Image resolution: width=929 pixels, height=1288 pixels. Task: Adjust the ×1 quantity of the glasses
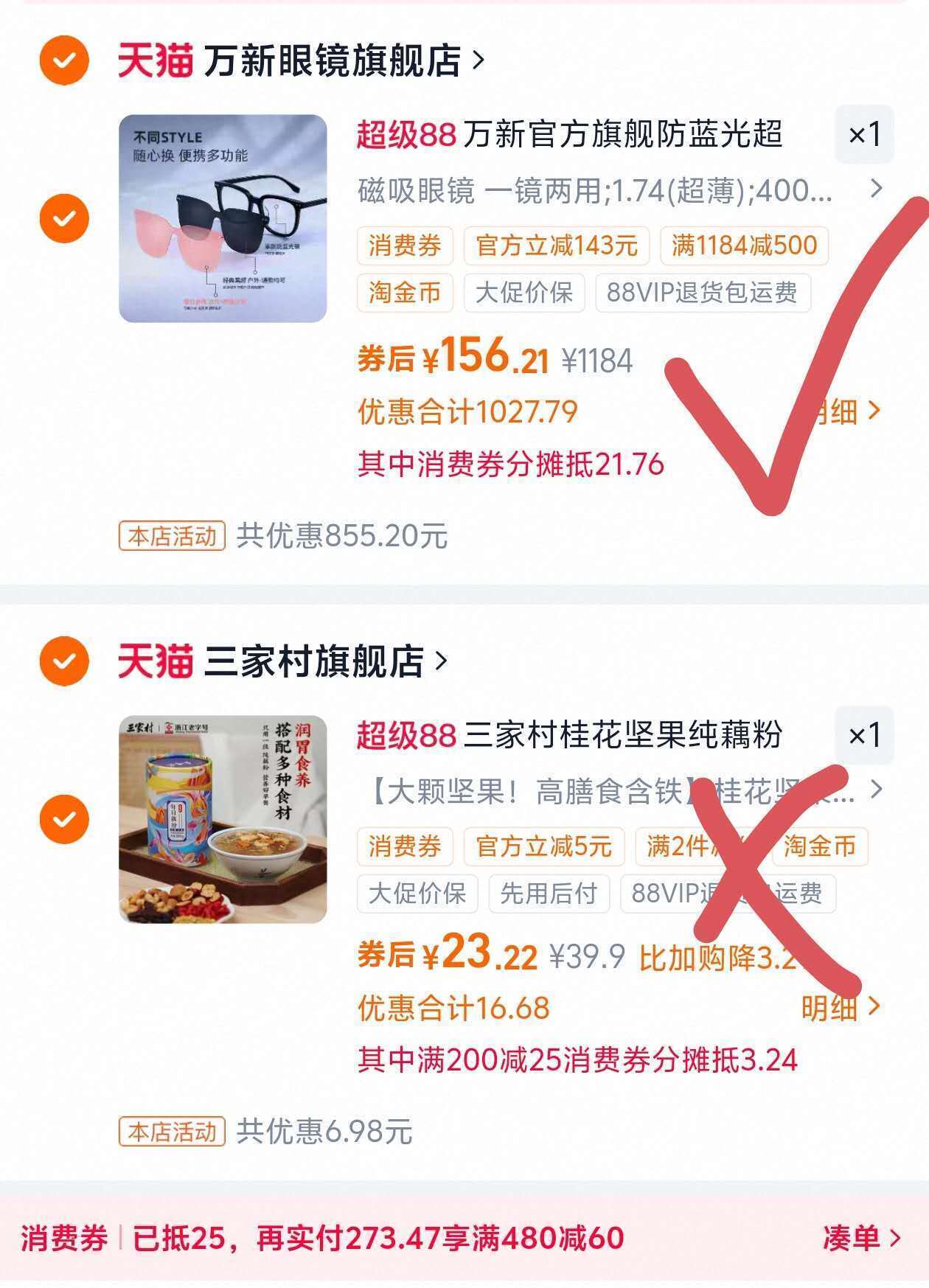864,134
